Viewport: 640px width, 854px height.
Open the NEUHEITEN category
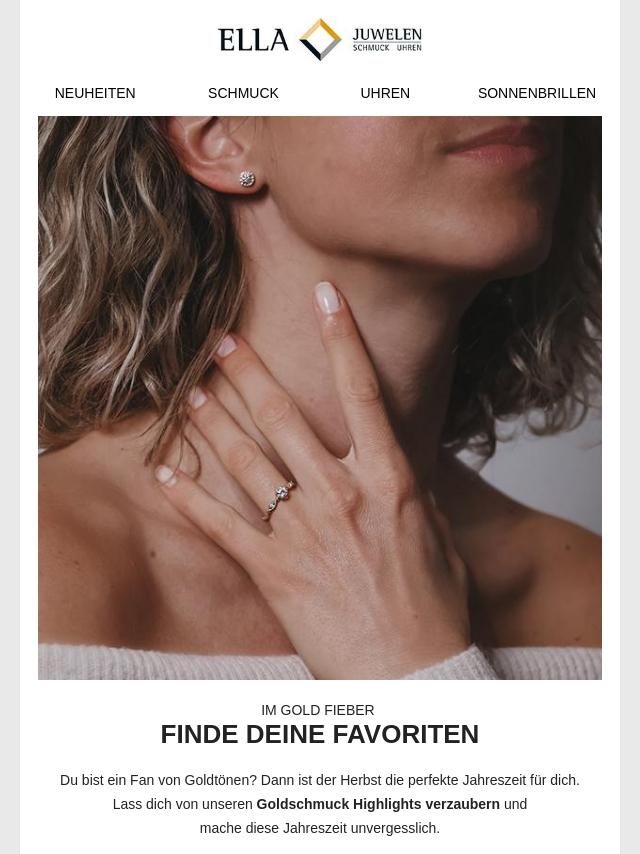coord(95,93)
